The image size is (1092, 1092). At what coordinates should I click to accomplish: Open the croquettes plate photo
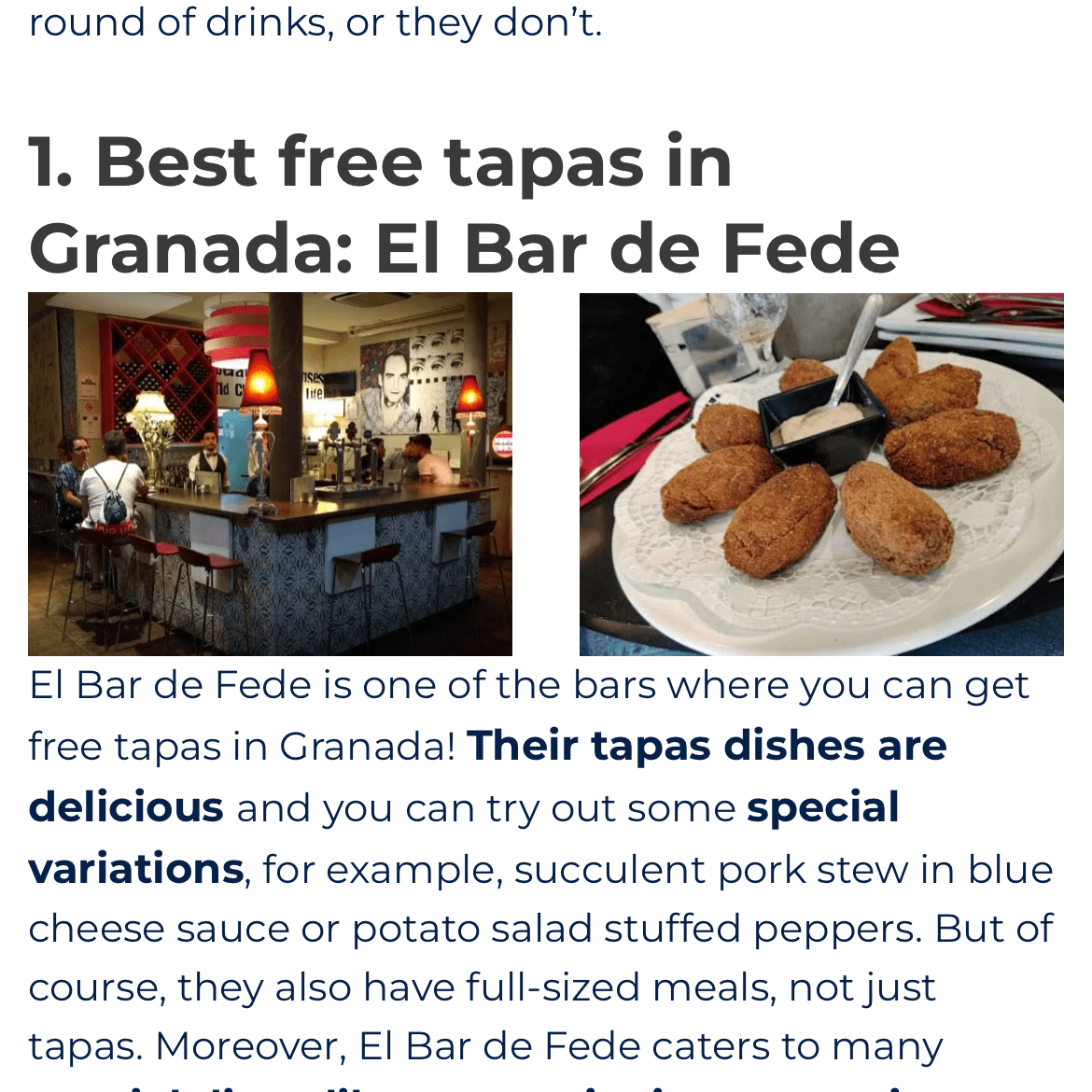pyautogui.click(x=821, y=474)
